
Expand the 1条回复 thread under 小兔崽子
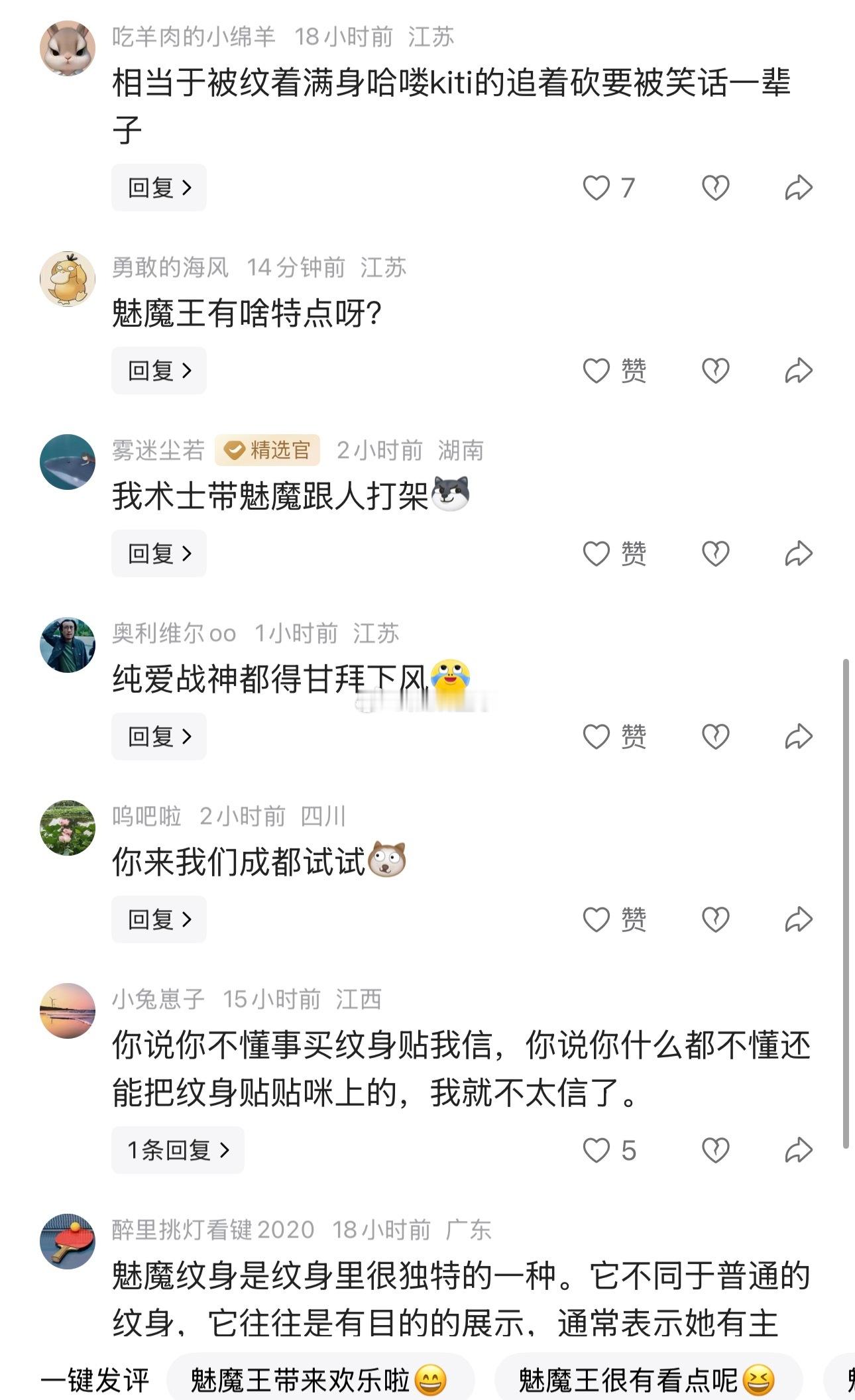tap(178, 1151)
